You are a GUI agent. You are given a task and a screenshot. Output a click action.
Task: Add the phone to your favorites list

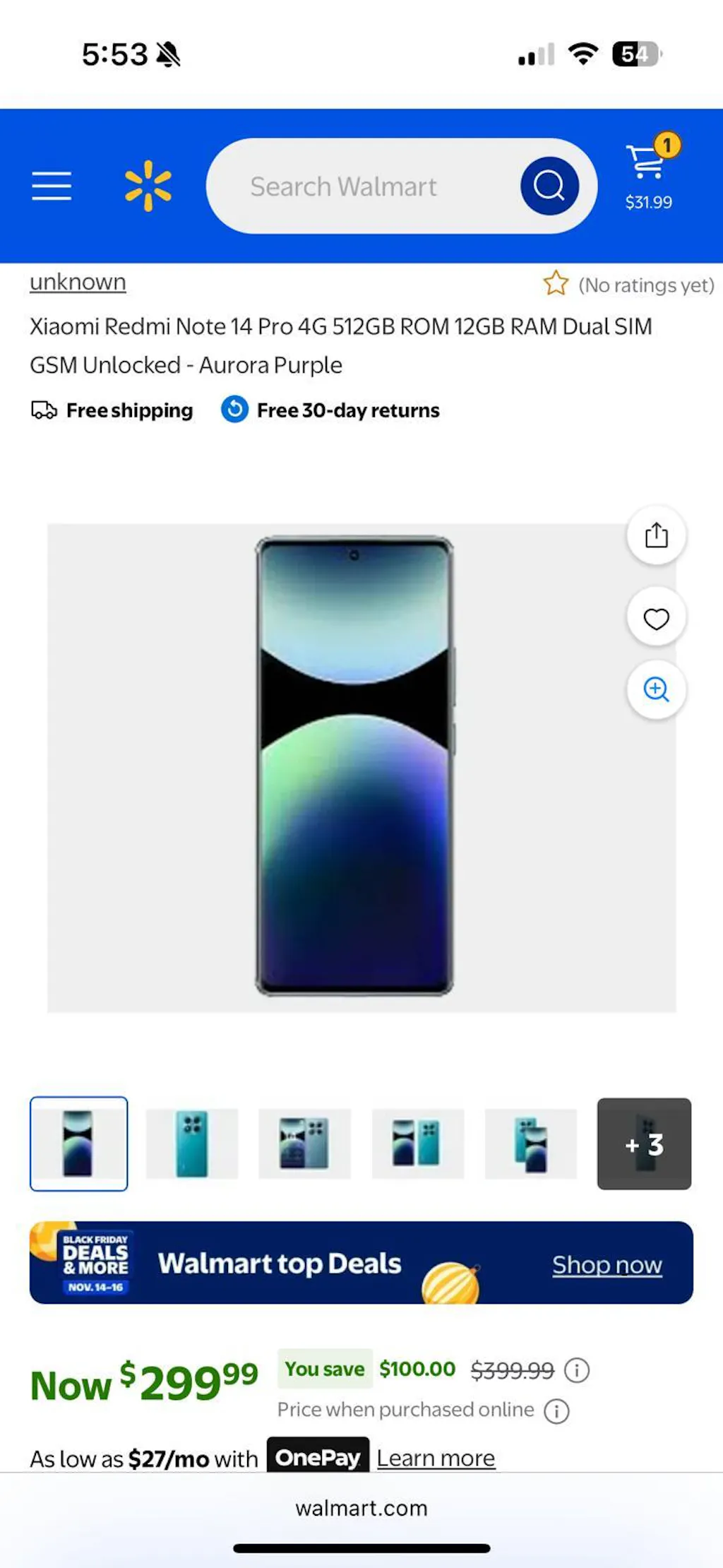(x=656, y=619)
